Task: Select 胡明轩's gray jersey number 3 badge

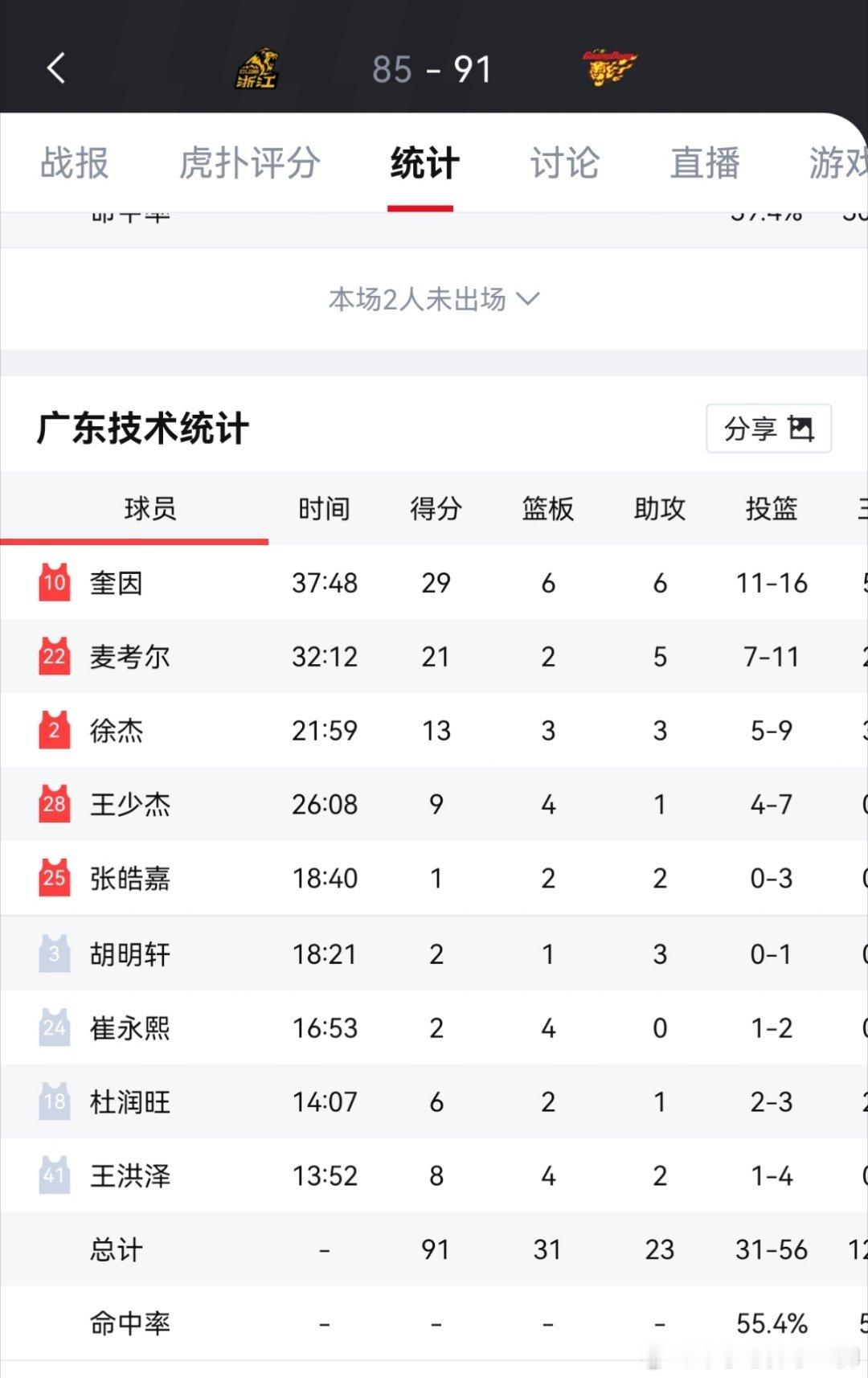Action: point(53,954)
